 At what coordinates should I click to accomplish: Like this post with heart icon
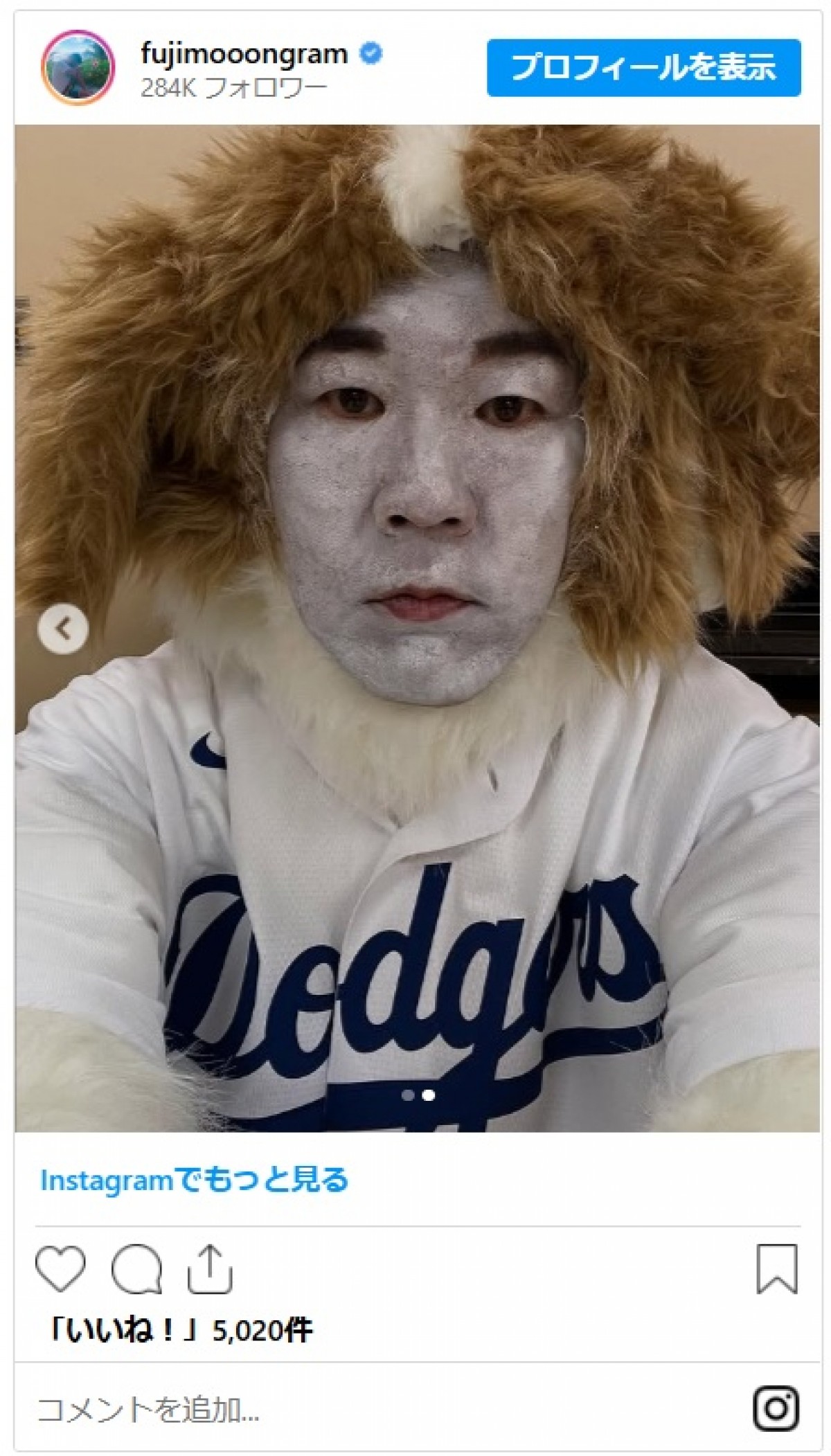(60, 1269)
